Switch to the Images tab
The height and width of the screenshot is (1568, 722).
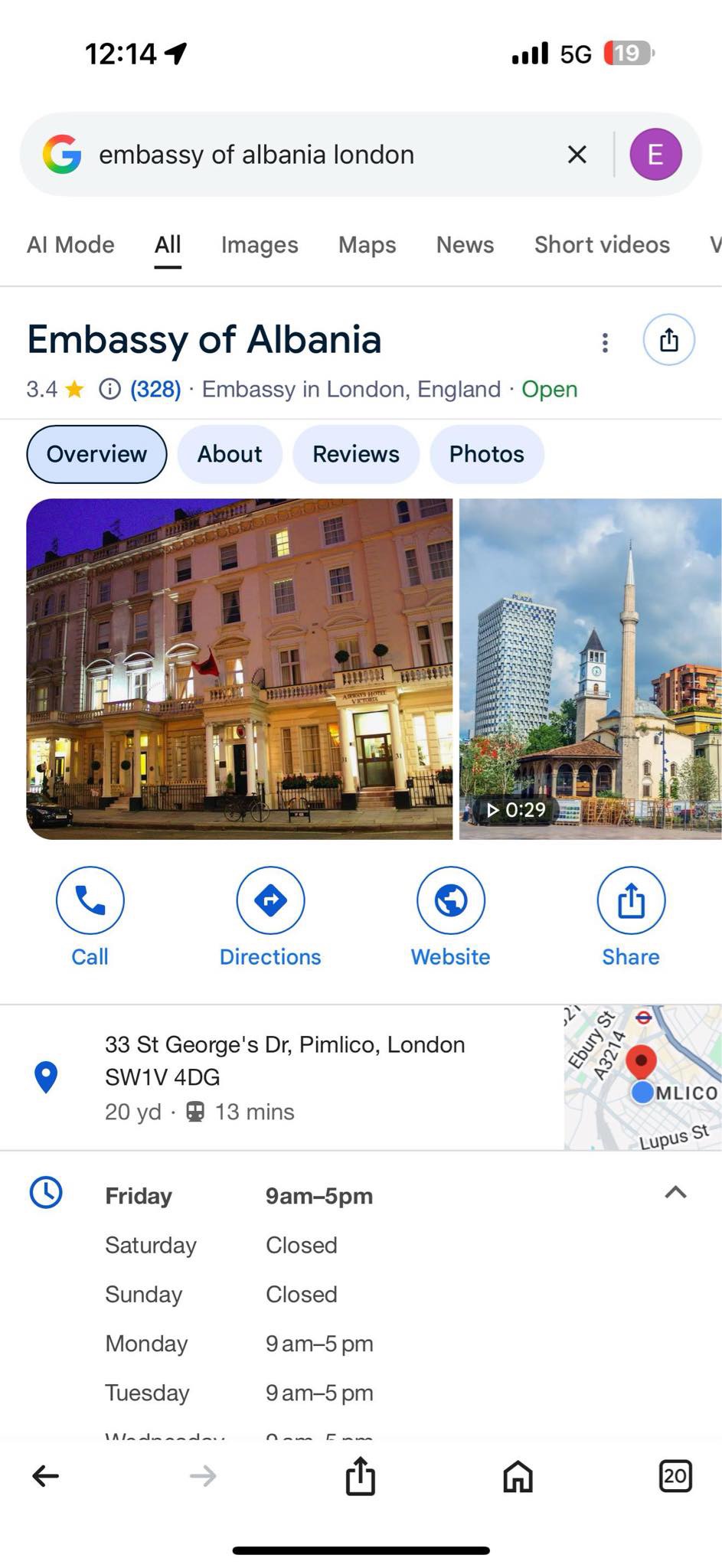(260, 245)
